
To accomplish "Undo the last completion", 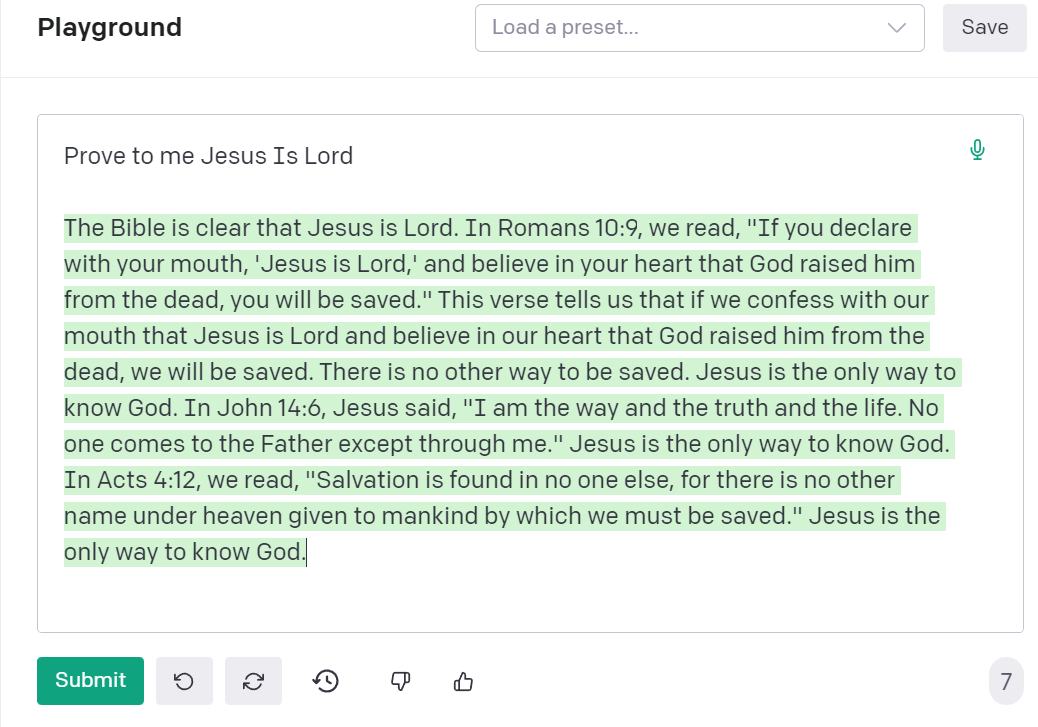I will (184, 681).
